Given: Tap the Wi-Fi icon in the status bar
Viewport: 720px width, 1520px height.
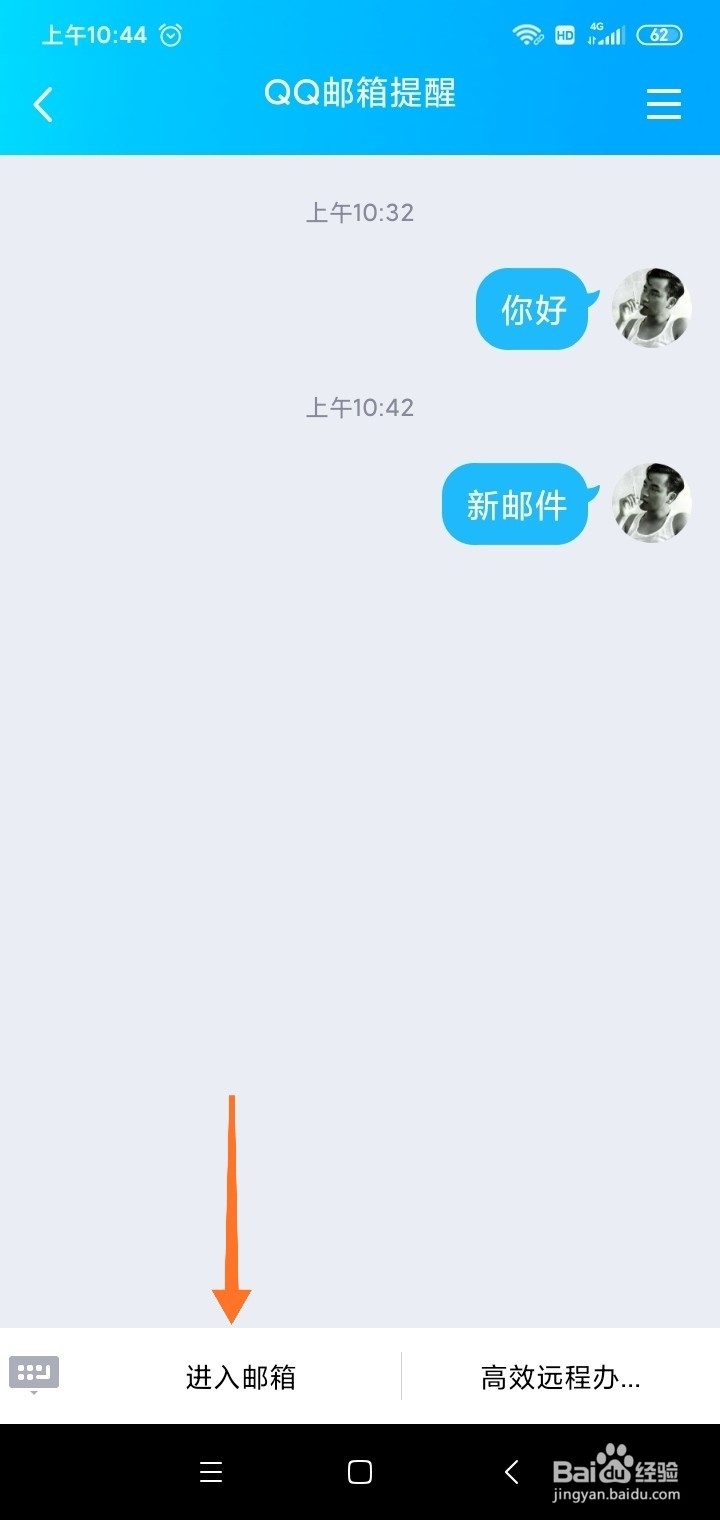Looking at the screenshot, I should (x=527, y=33).
